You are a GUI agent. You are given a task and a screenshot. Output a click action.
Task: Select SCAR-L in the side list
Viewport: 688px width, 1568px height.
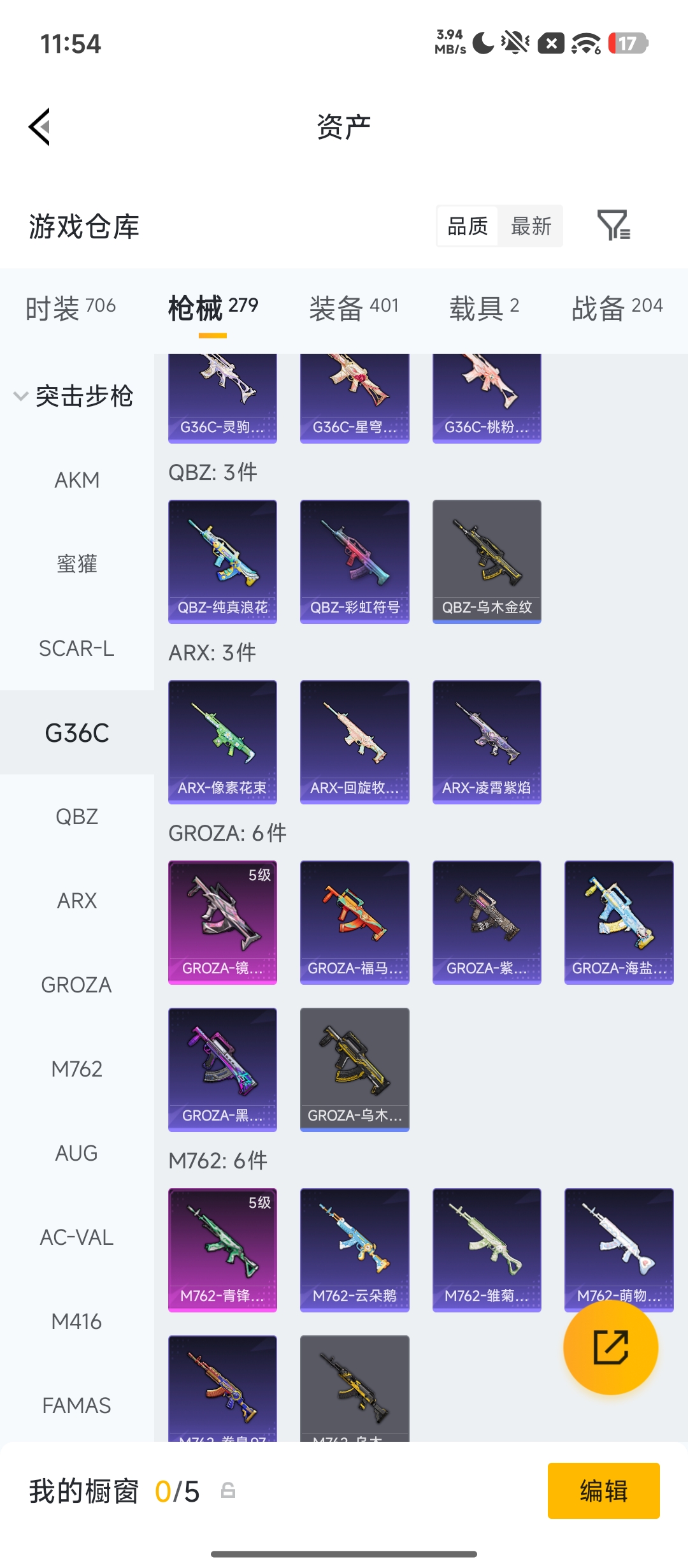(77, 648)
